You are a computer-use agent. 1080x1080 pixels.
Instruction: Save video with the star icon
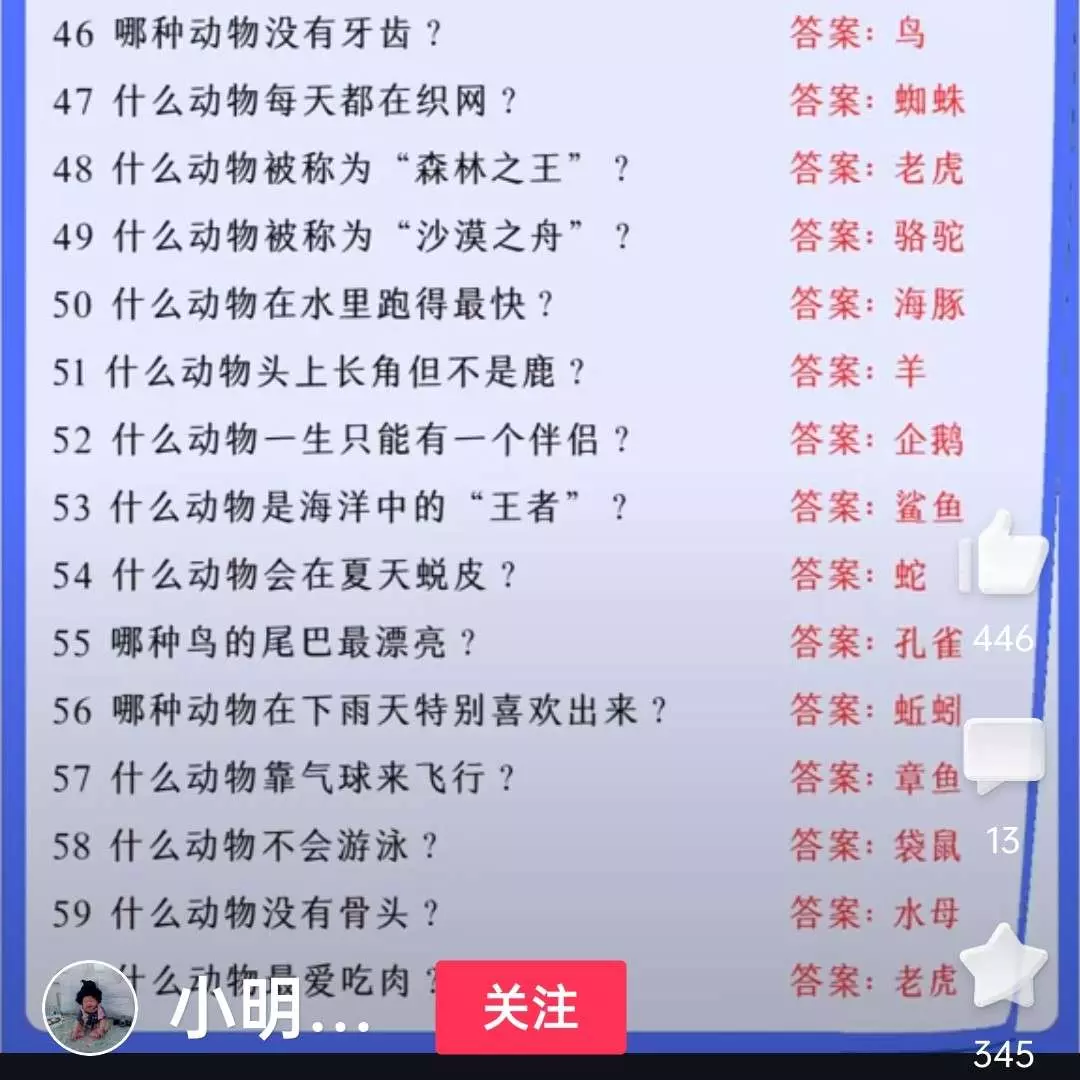(1003, 968)
